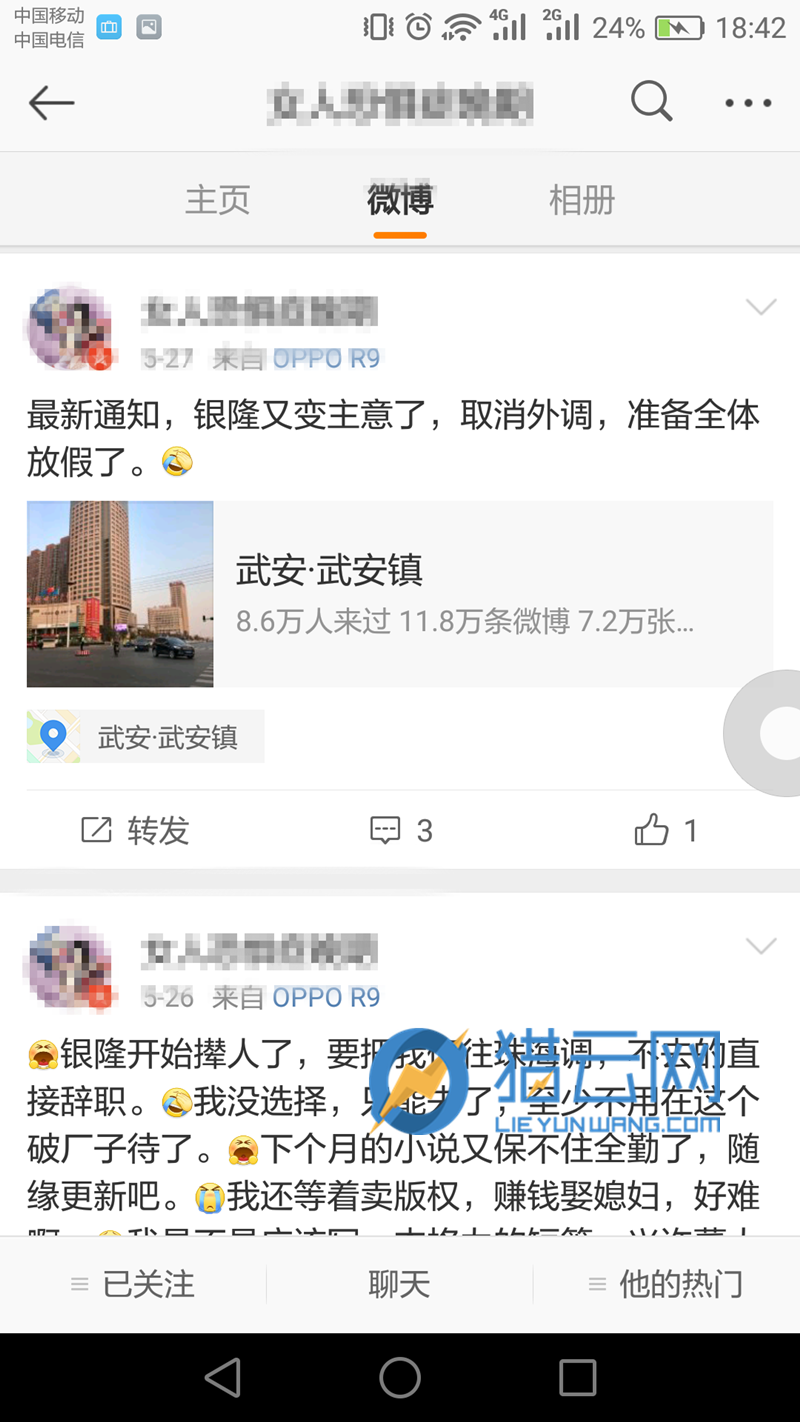Tap the more options icon in top bar

[x=747, y=103]
